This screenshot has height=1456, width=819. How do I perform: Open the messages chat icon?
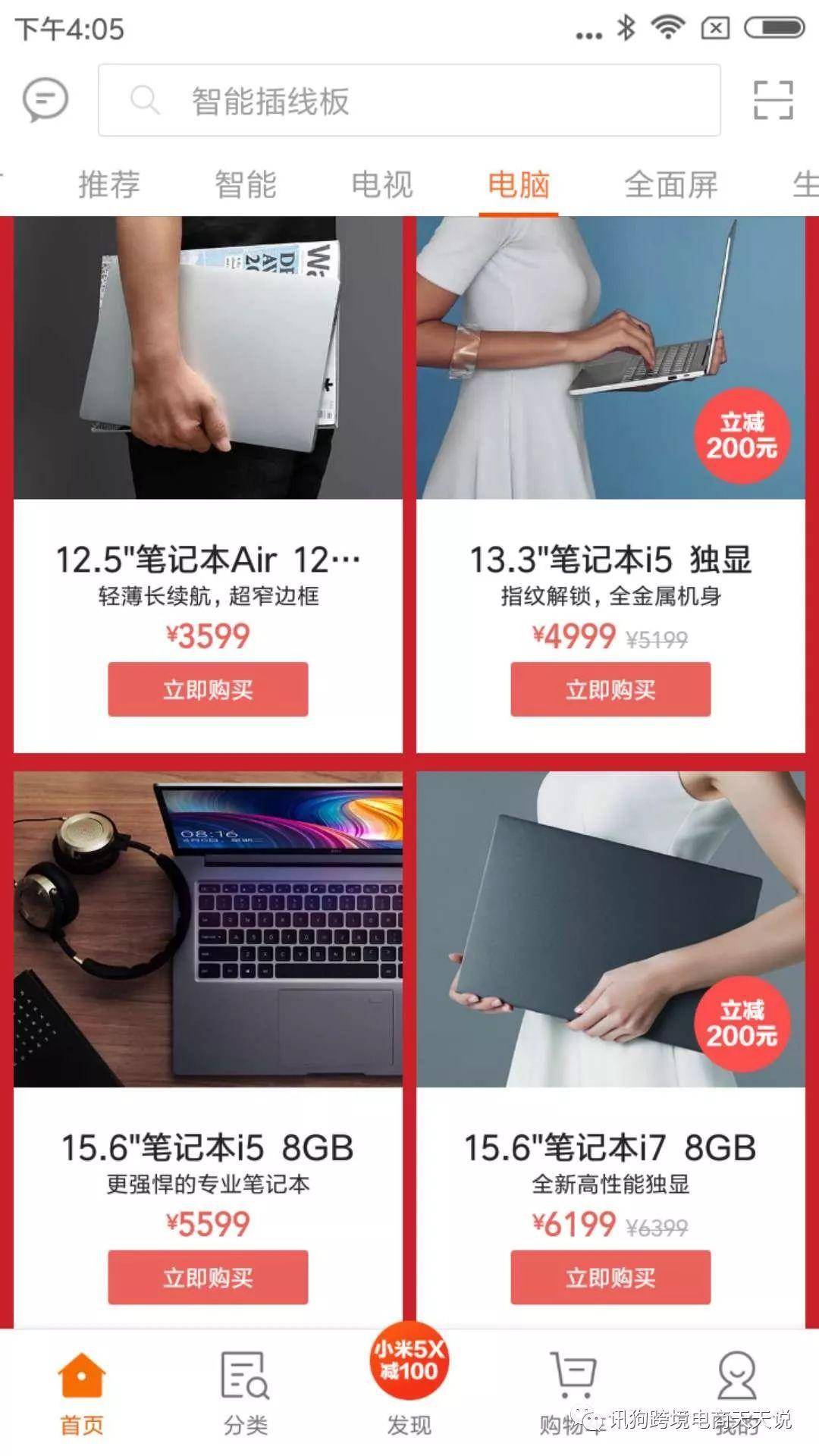click(45, 100)
